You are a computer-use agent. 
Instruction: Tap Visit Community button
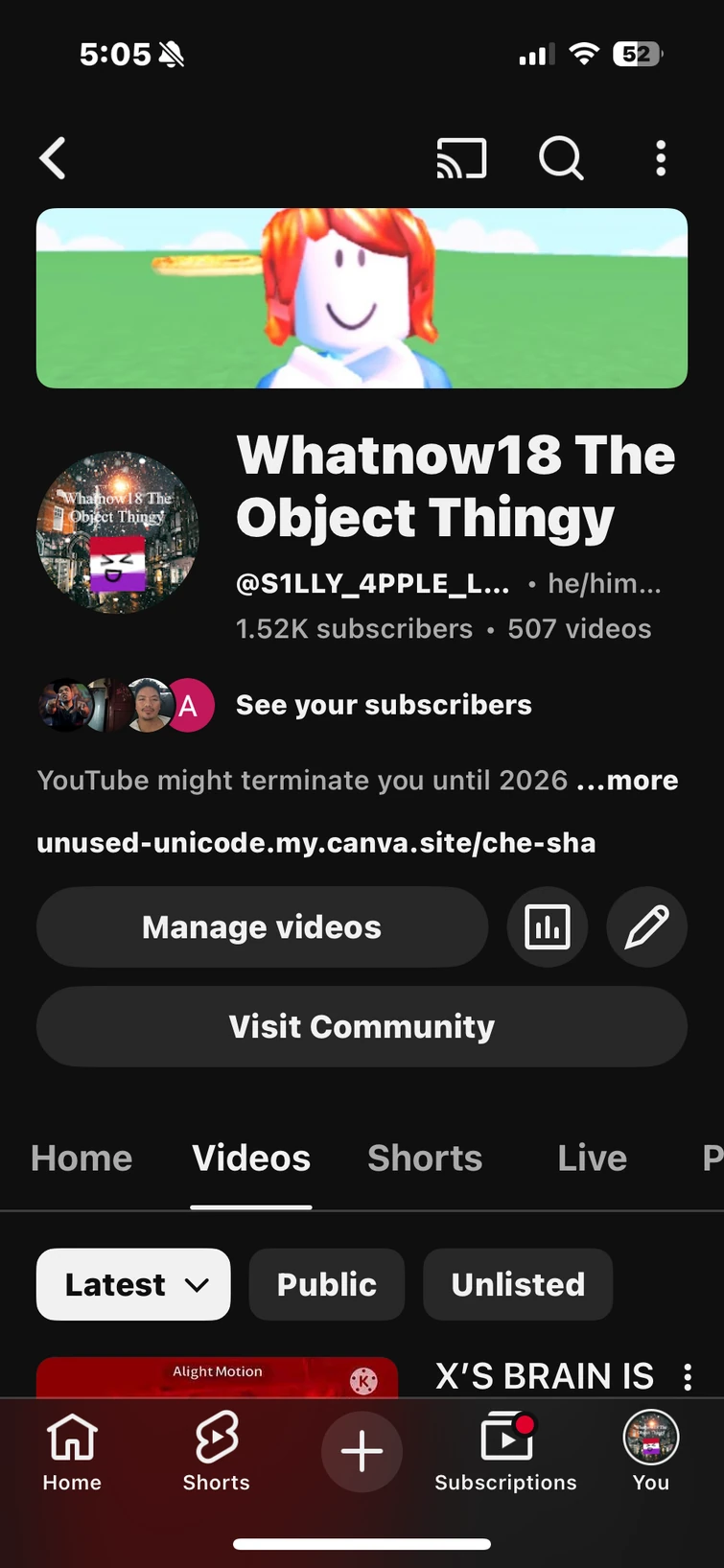pos(362,1027)
